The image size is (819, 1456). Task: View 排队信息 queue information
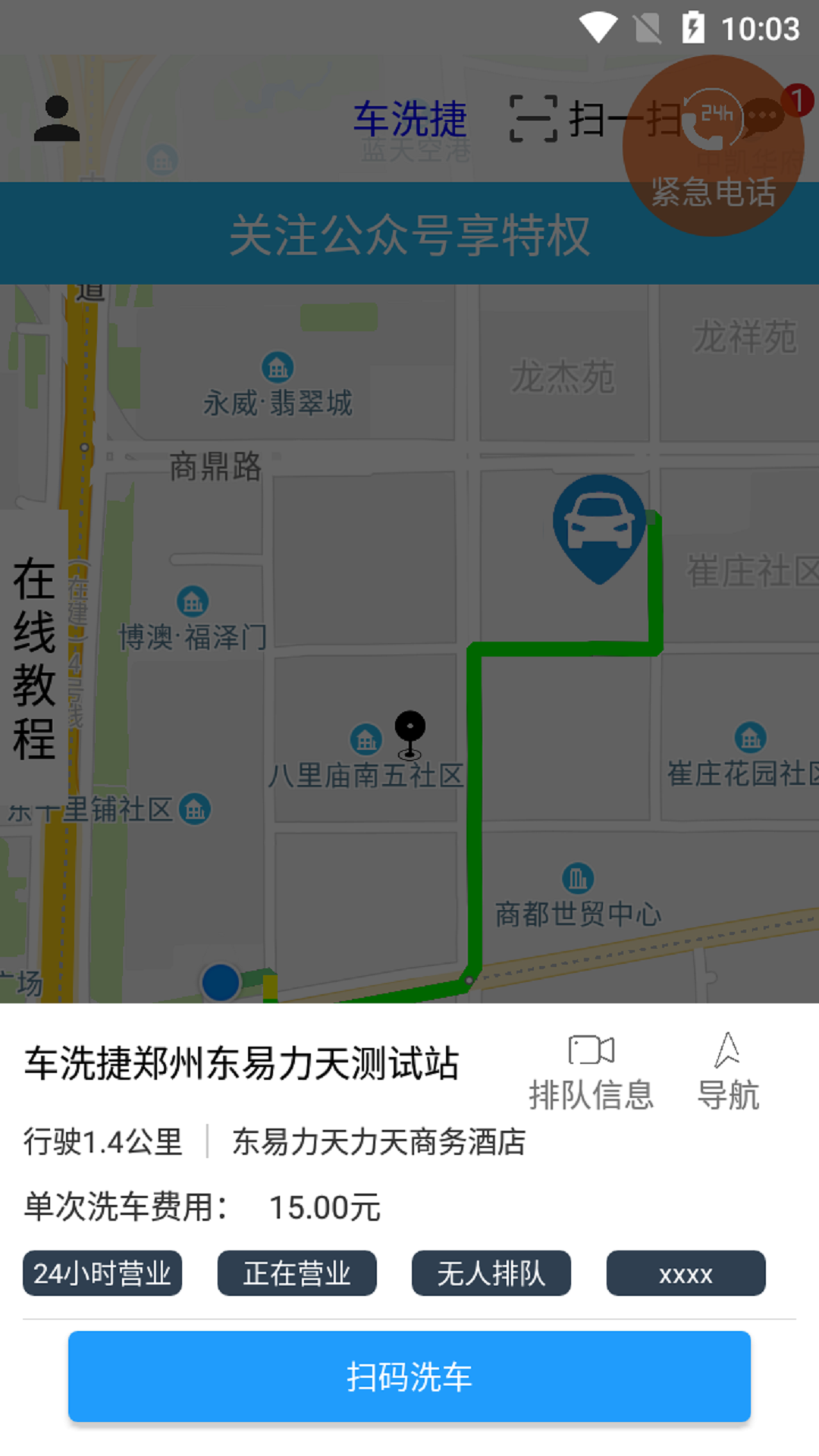(591, 1072)
